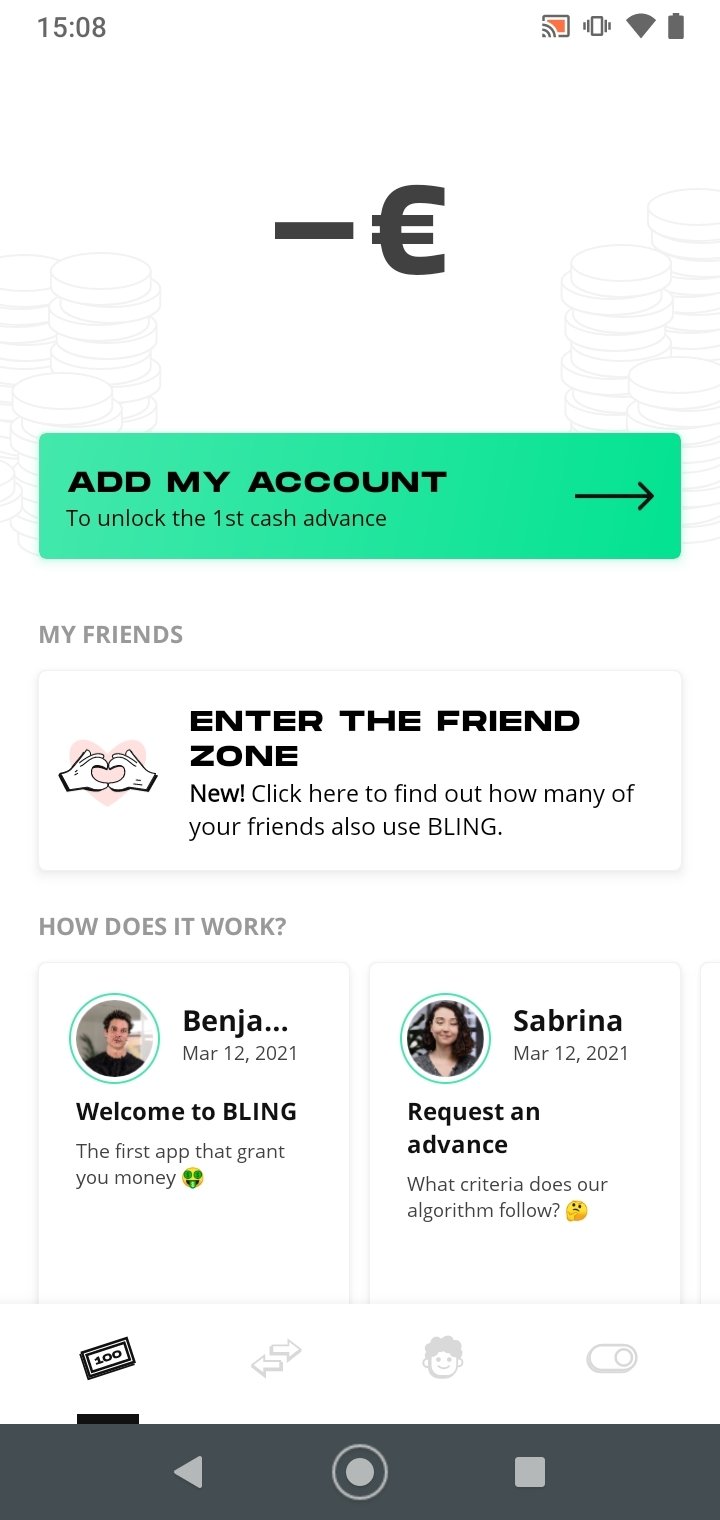This screenshot has height=1520, width=720.
Task: Switch to the transfers arrows tab
Action: [276, 1358]
